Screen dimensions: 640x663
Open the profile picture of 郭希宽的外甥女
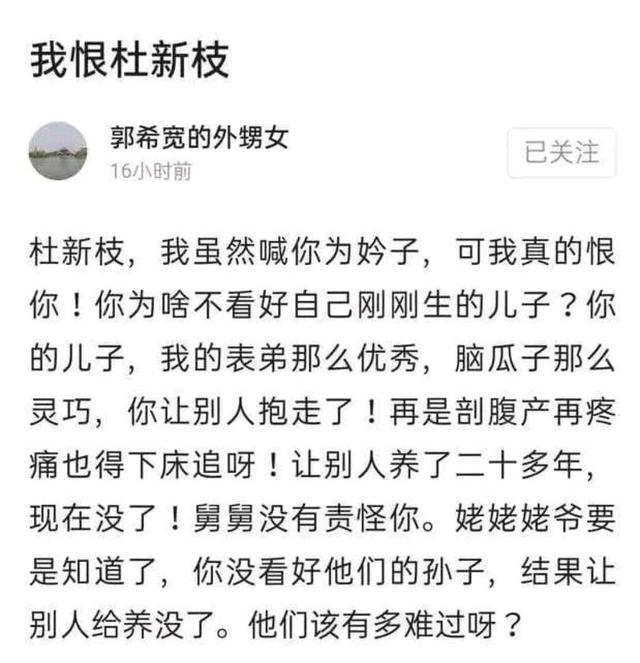(x=58, y=152)
